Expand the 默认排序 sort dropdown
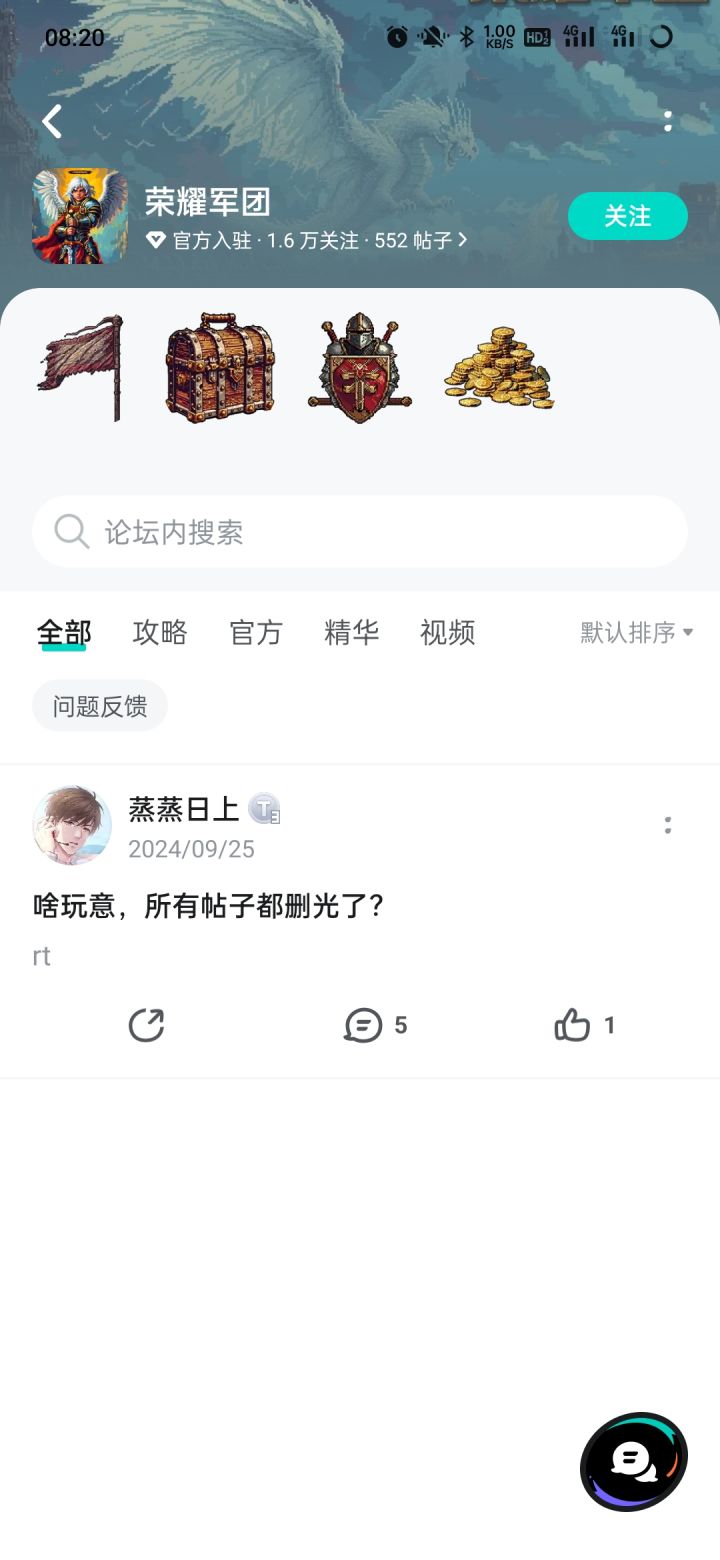 [x=637, y=633]
